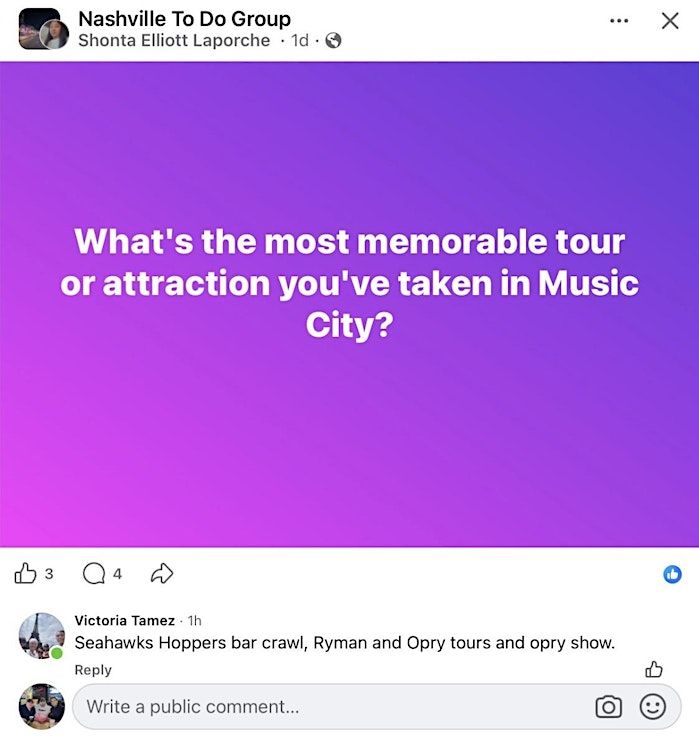This screenshot has width=699, height=740.
Task: Attach a photo with the camera icon
Action: tap(608, 707)
